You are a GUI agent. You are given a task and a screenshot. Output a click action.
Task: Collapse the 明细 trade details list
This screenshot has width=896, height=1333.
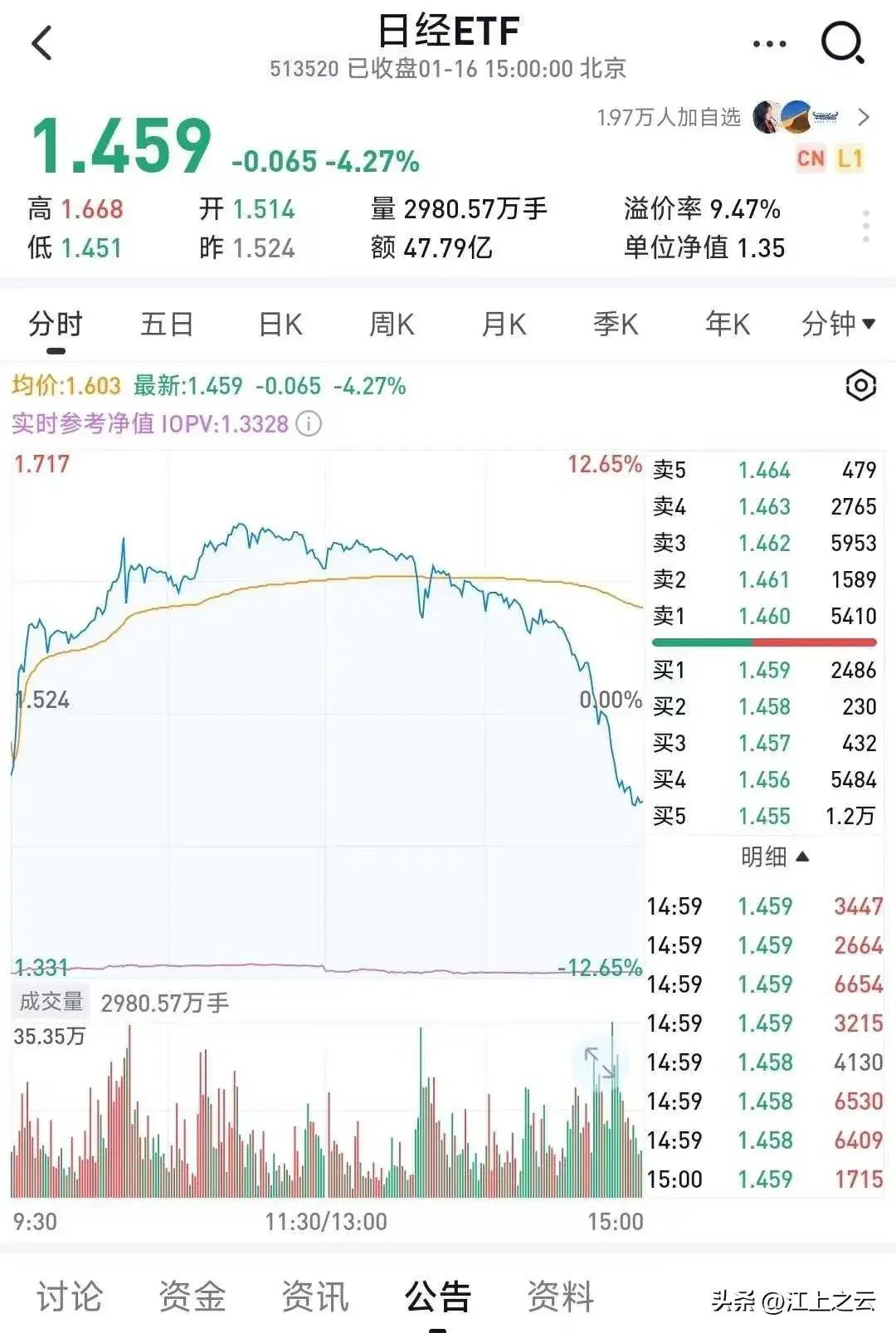(774, 857)
